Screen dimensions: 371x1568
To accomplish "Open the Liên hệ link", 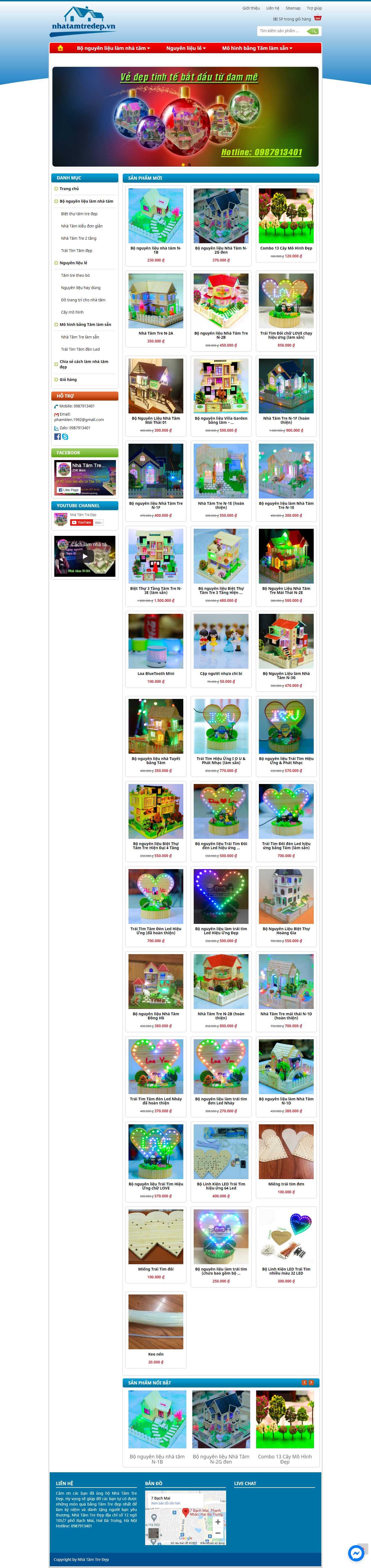I will 272,8.
